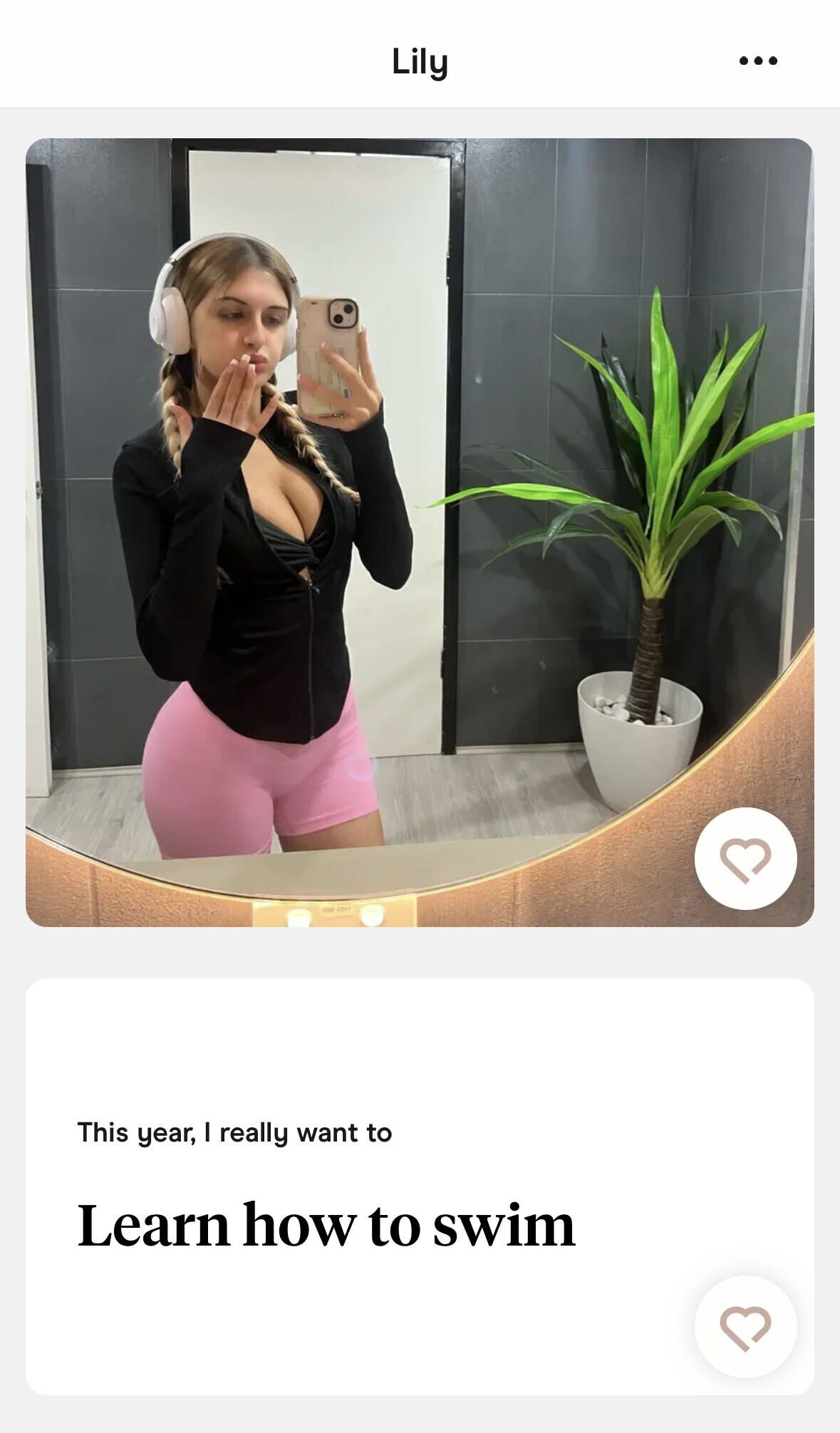The image size is (840, 1433).
Task: Like Lily's mirror selfie photo
Action: point(745,859)
